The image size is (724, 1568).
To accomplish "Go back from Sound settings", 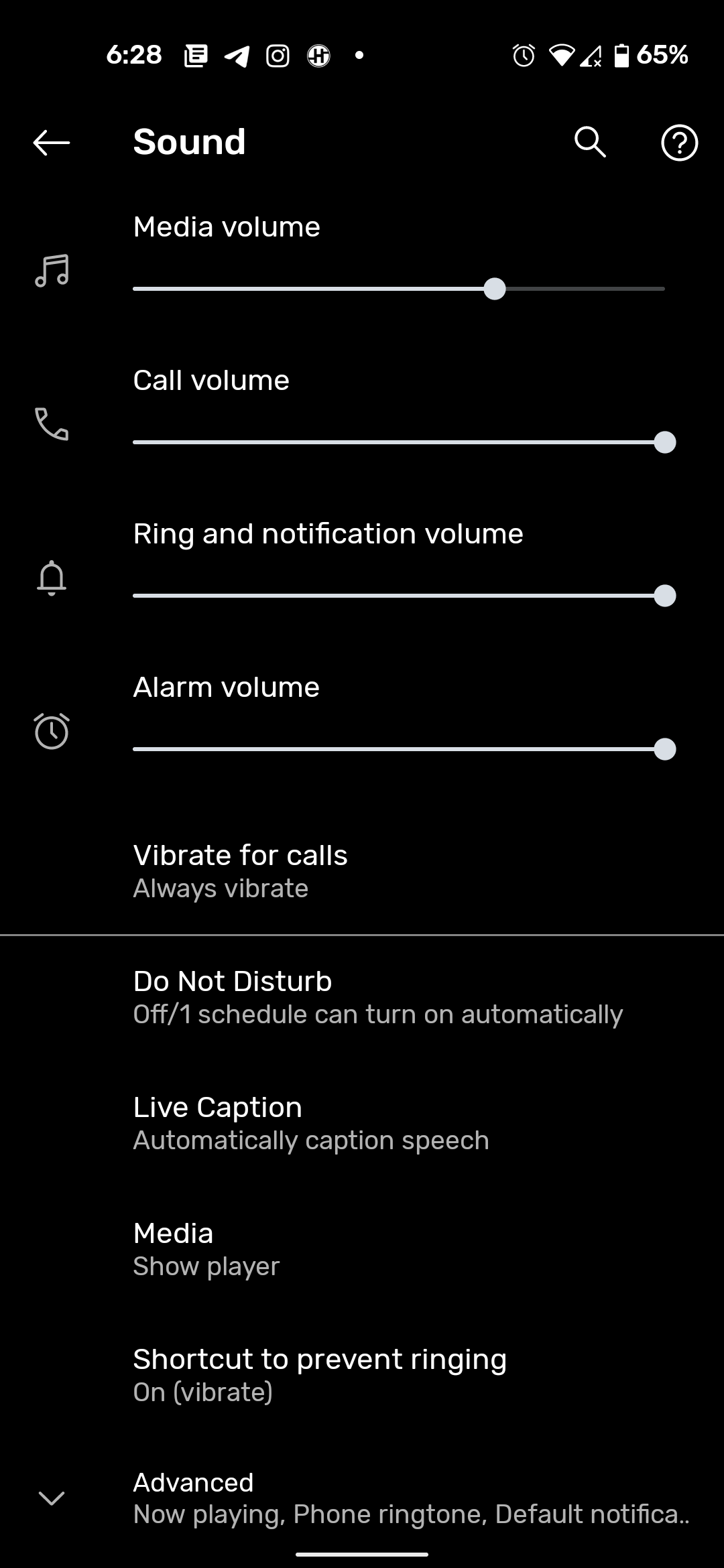I will (52, 142).
